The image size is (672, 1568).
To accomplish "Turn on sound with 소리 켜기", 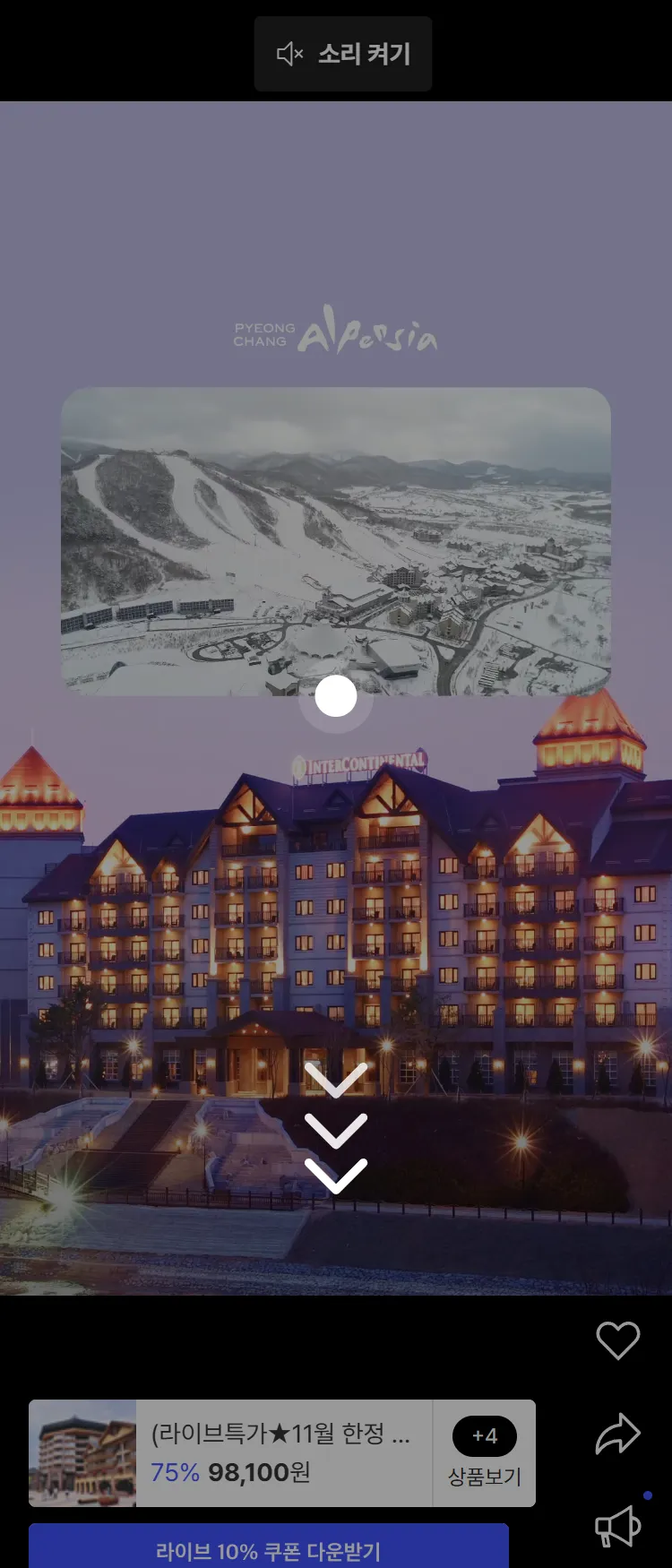I will pyautogui.click(x=343, y=54).
